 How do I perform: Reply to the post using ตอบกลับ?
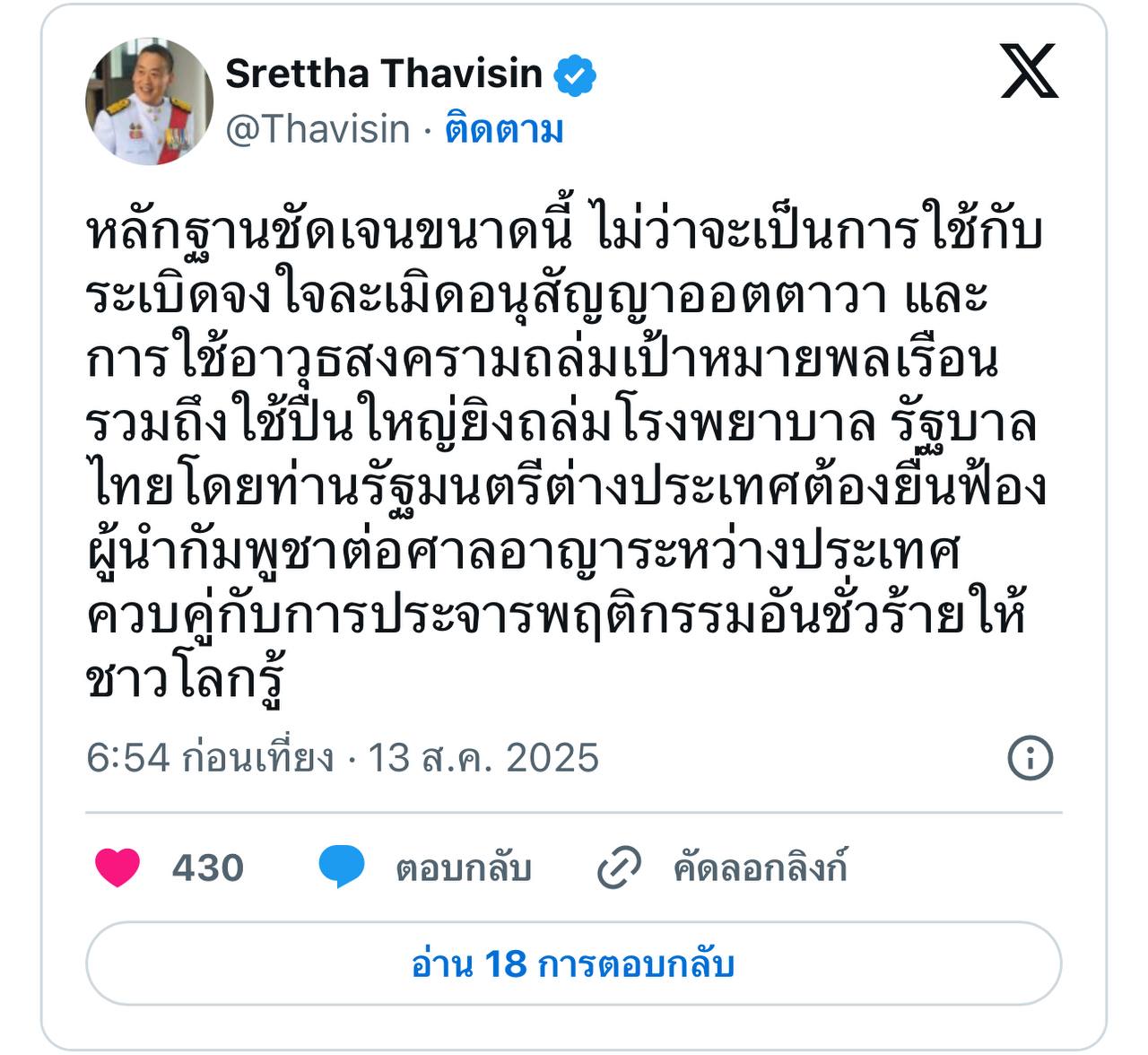[x=426, y=868]
